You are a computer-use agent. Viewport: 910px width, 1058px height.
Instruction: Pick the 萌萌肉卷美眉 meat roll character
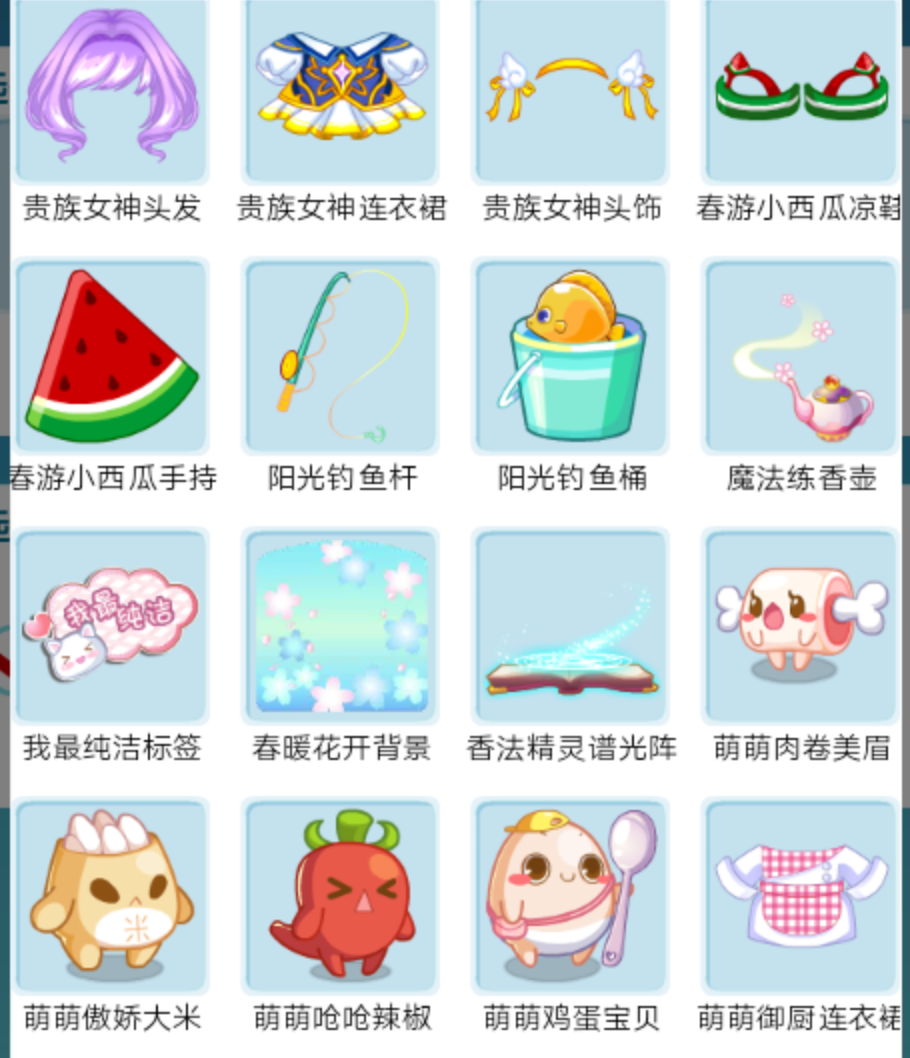801,626
